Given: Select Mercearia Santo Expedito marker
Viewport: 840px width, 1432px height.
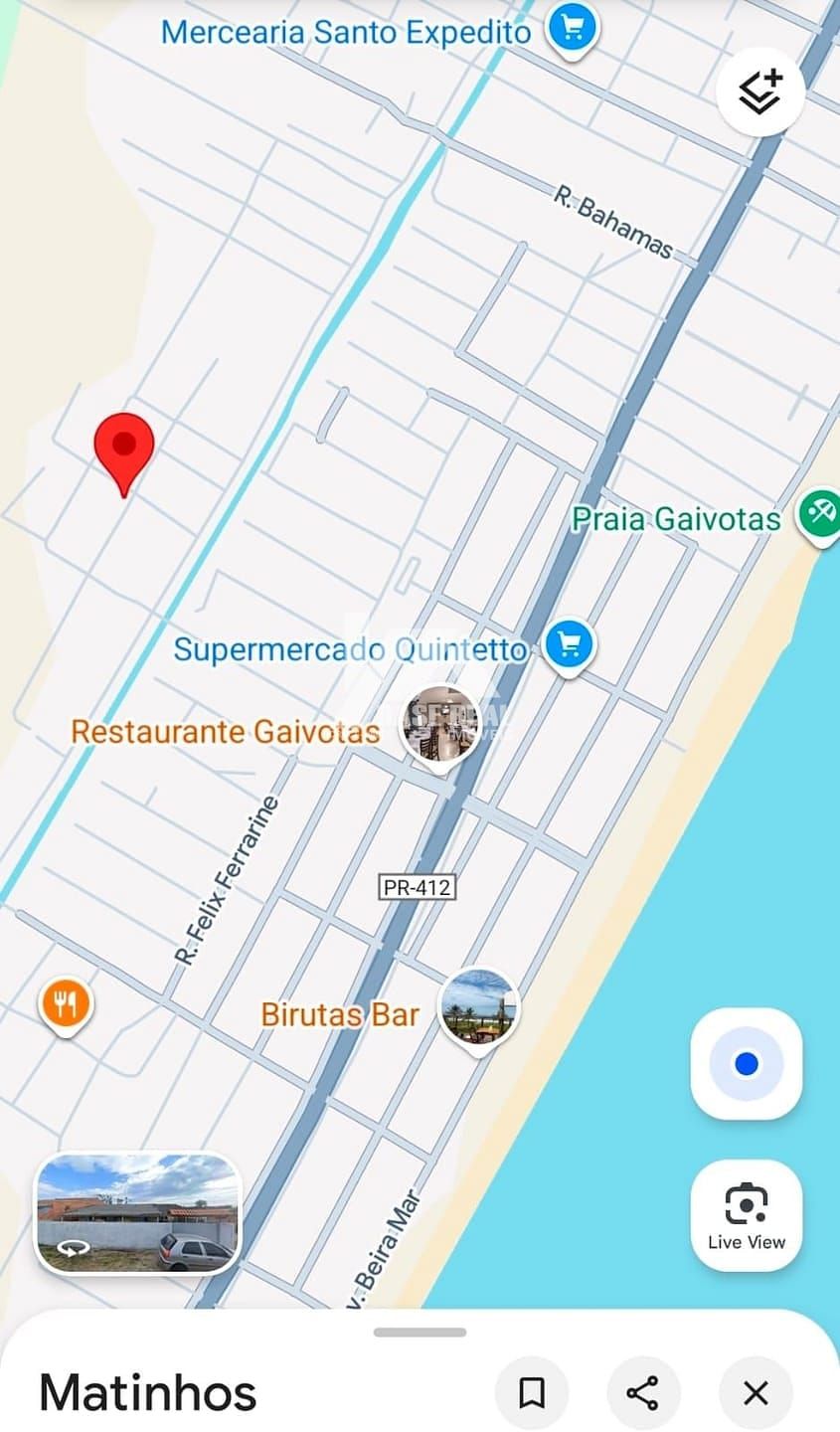Looking at the screenshot, I should (572, 27).
